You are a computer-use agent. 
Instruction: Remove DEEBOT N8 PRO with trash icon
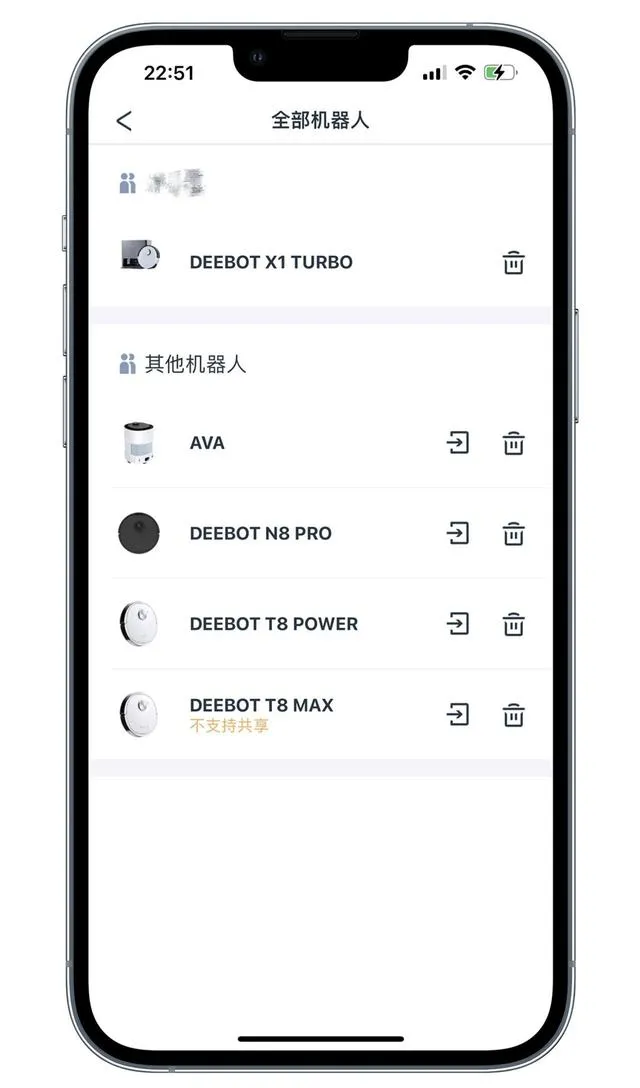click(513, 533)
